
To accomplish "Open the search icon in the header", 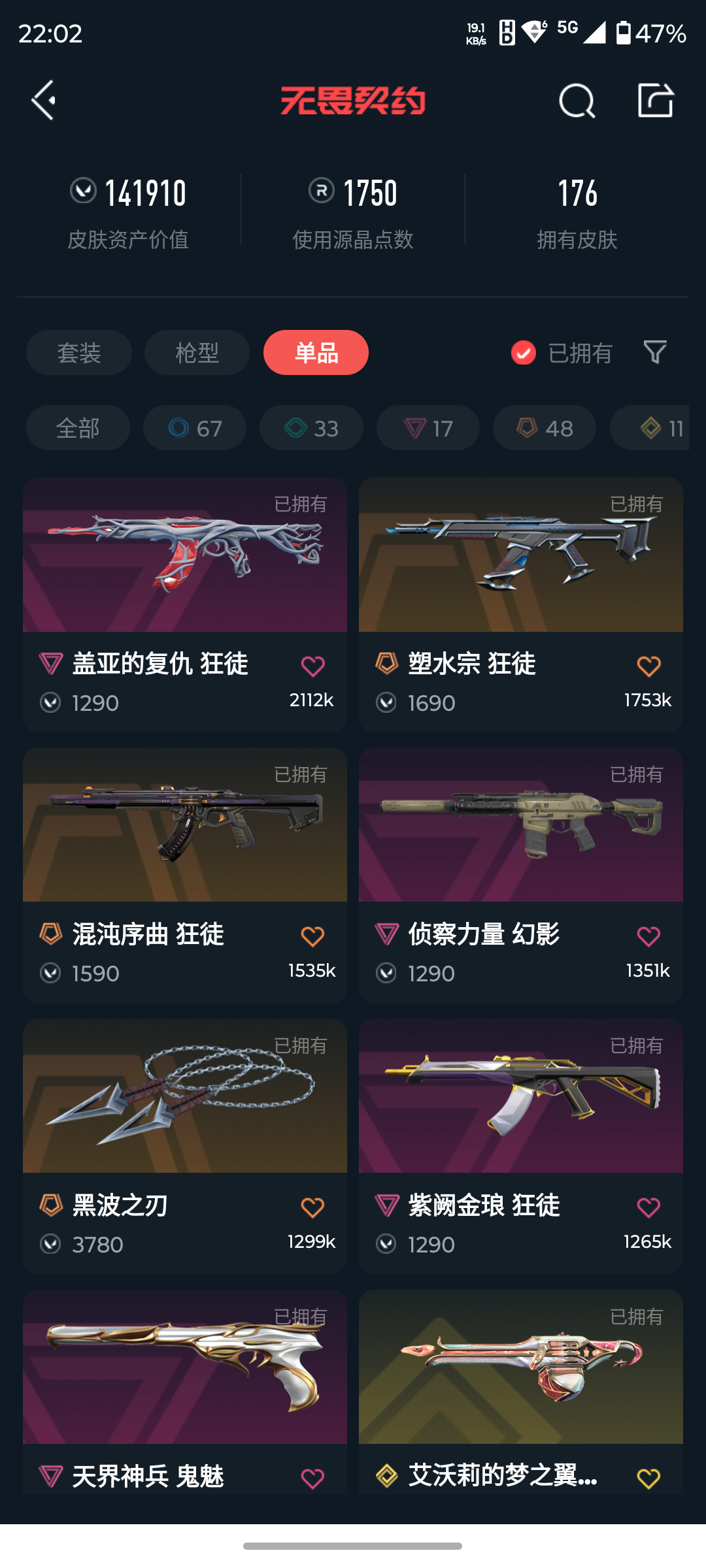I will coord(577,101).
